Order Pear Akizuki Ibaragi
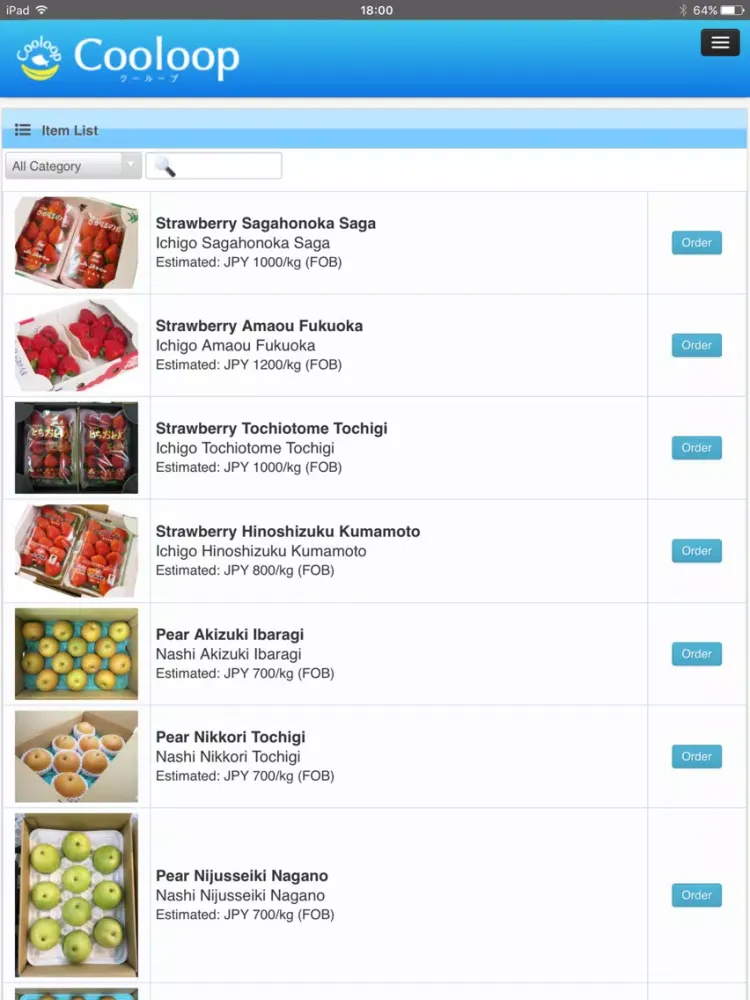 tap(696, 654)
